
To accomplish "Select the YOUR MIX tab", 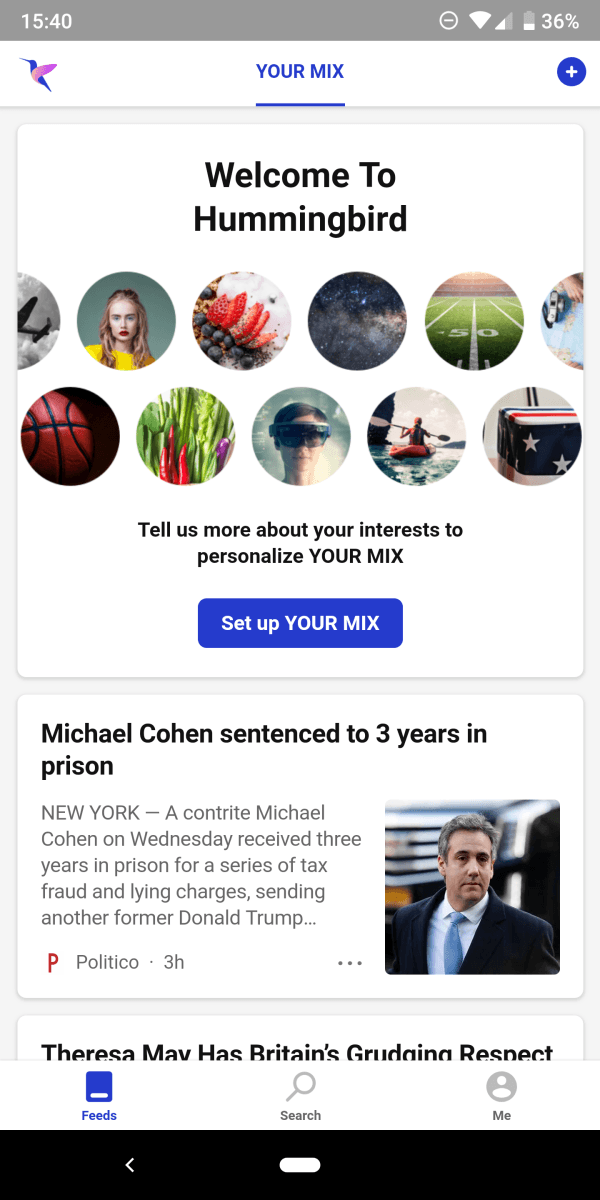I will click(300, 72).
